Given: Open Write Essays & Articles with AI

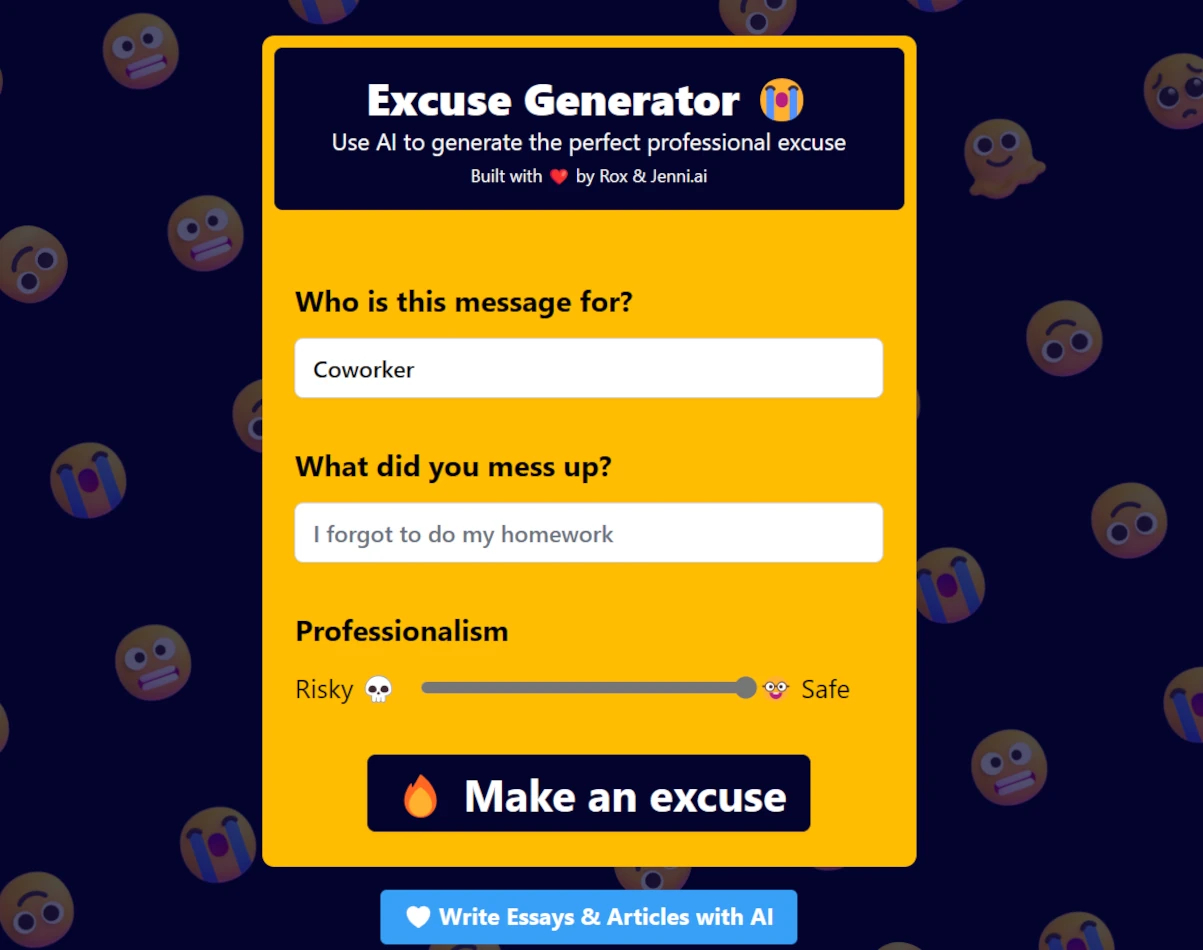Looking at the screenshot, I should tap(588, 916).
